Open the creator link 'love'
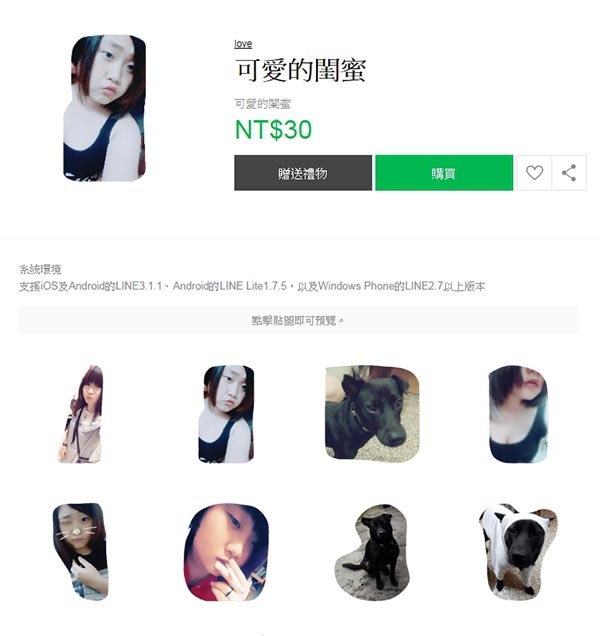This screenshot has height=636, width=600. point(243,44)
